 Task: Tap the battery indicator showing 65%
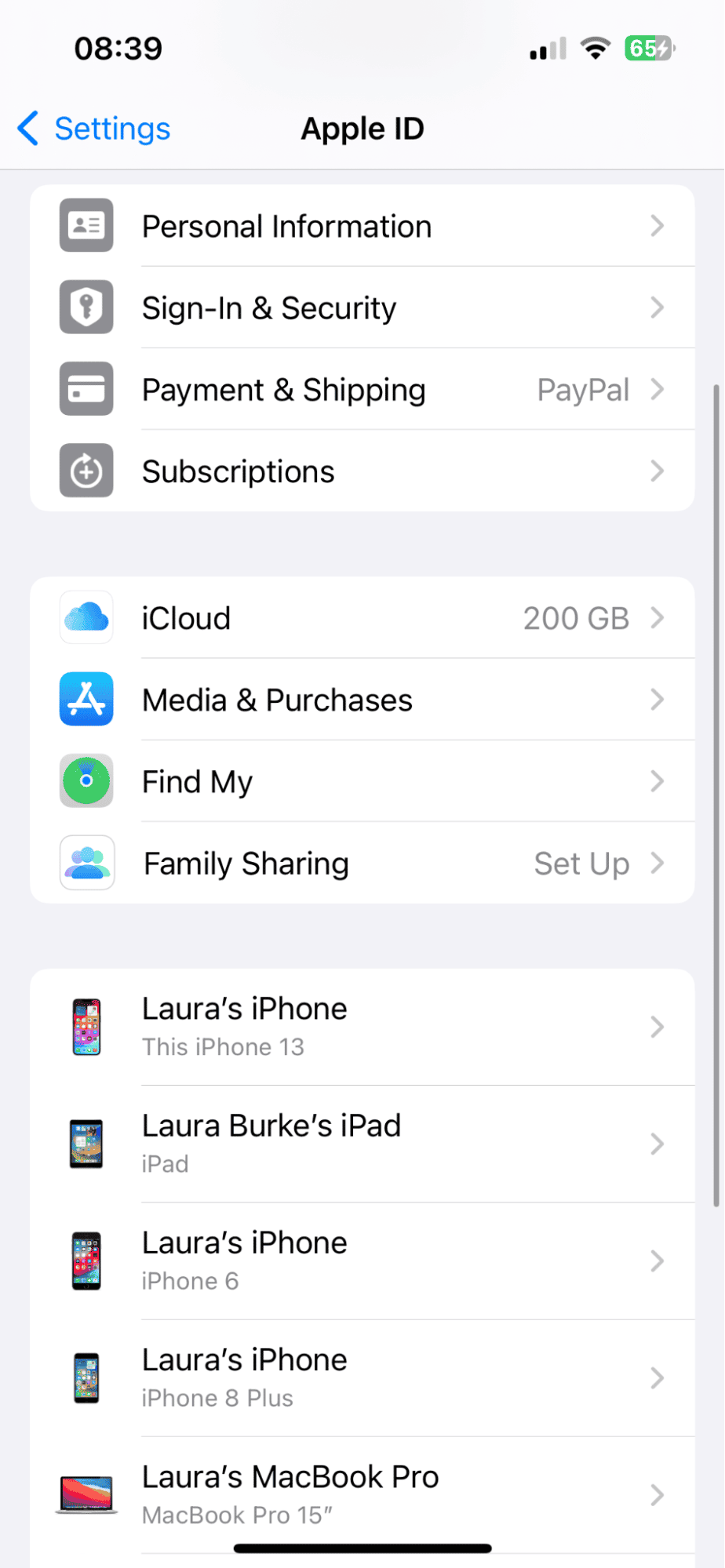(648, 47)
